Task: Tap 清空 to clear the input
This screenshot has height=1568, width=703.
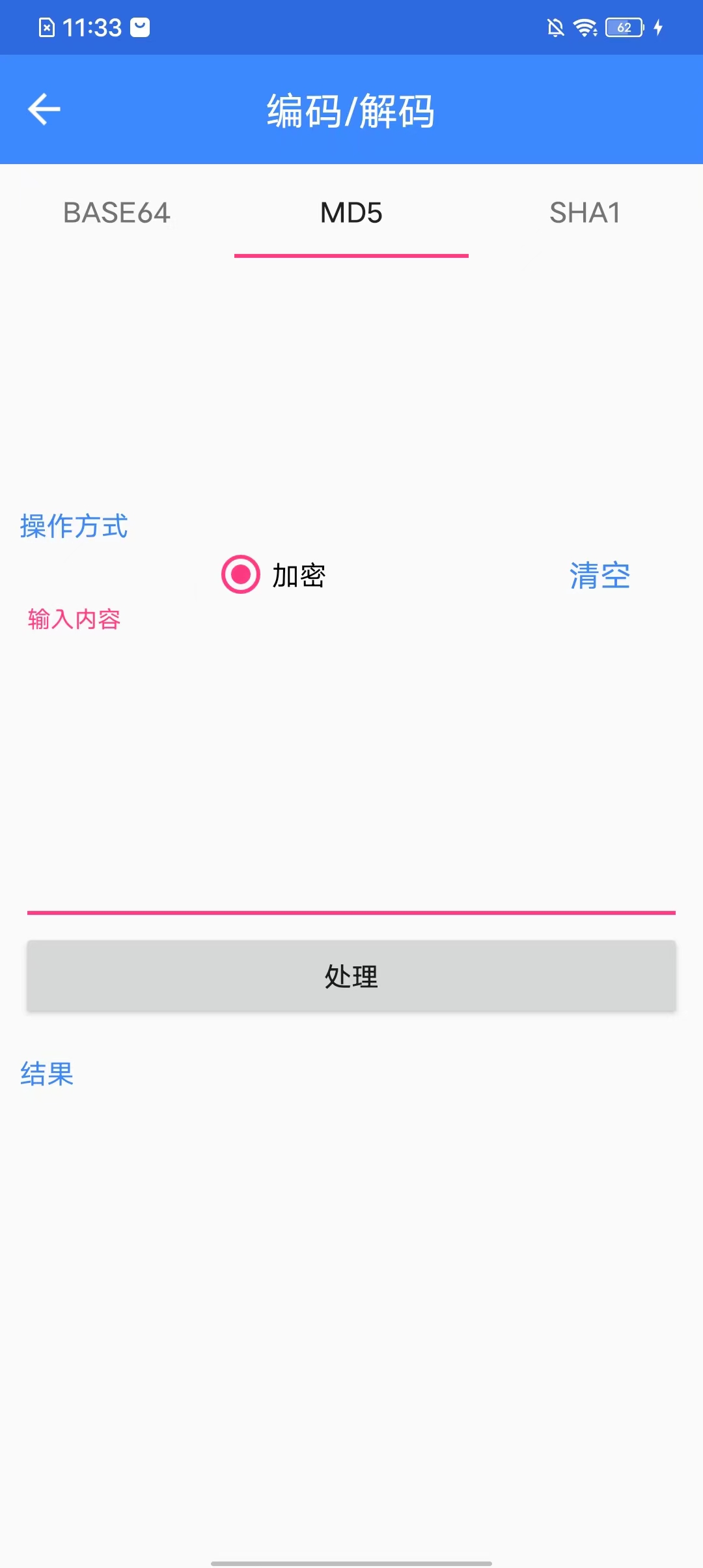Action: pos(600,576)
